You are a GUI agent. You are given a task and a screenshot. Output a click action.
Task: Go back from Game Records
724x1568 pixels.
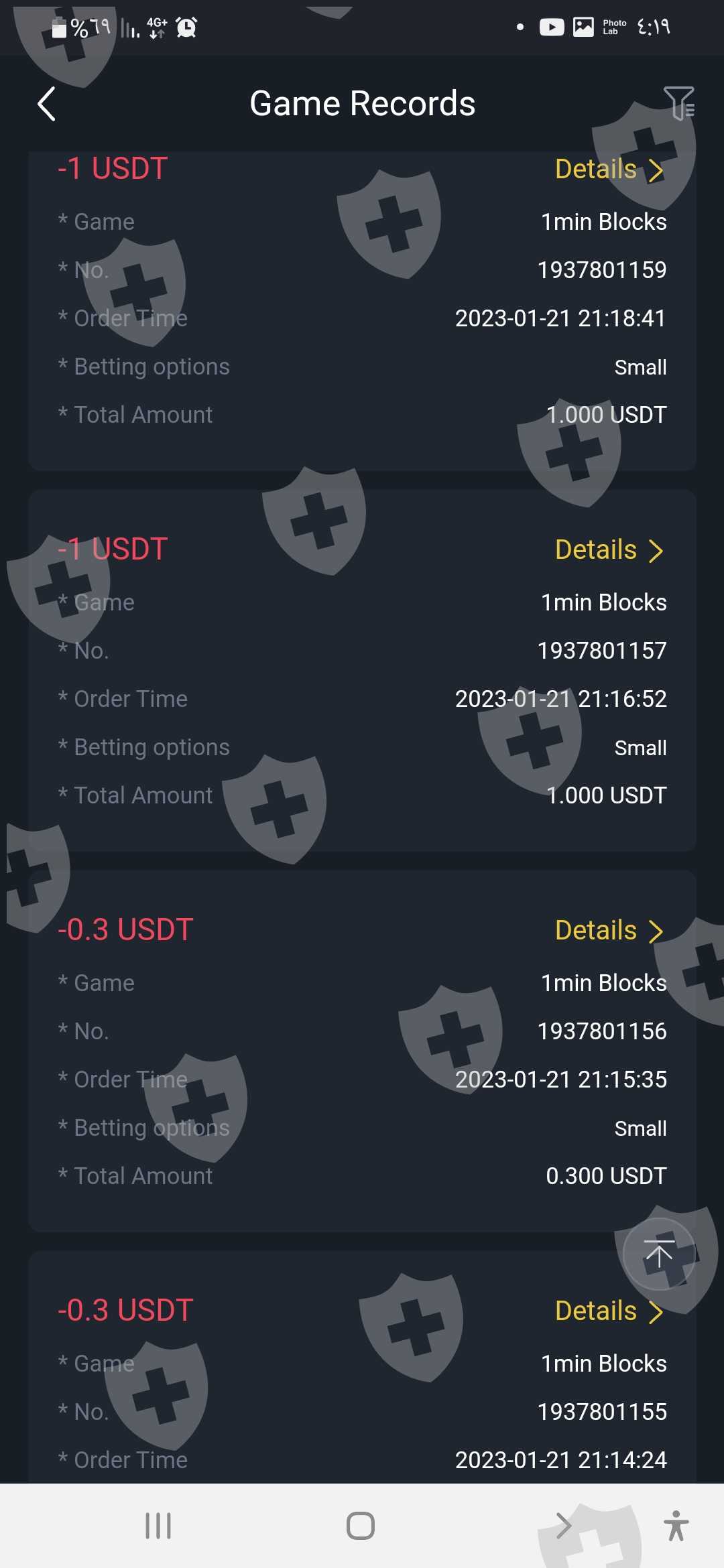pos(46,104)
